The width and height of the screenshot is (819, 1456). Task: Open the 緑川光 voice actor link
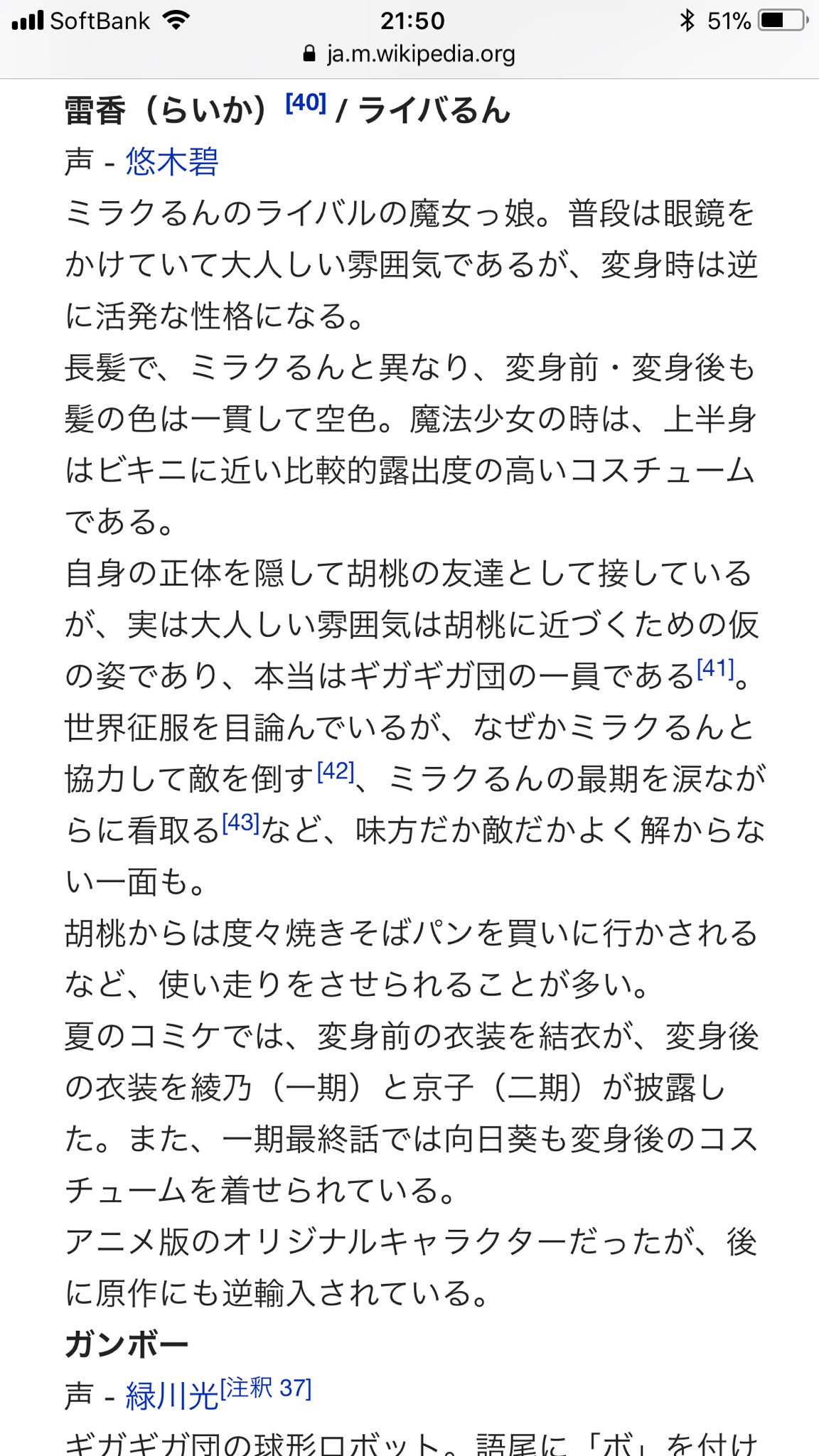(172, 1396)
